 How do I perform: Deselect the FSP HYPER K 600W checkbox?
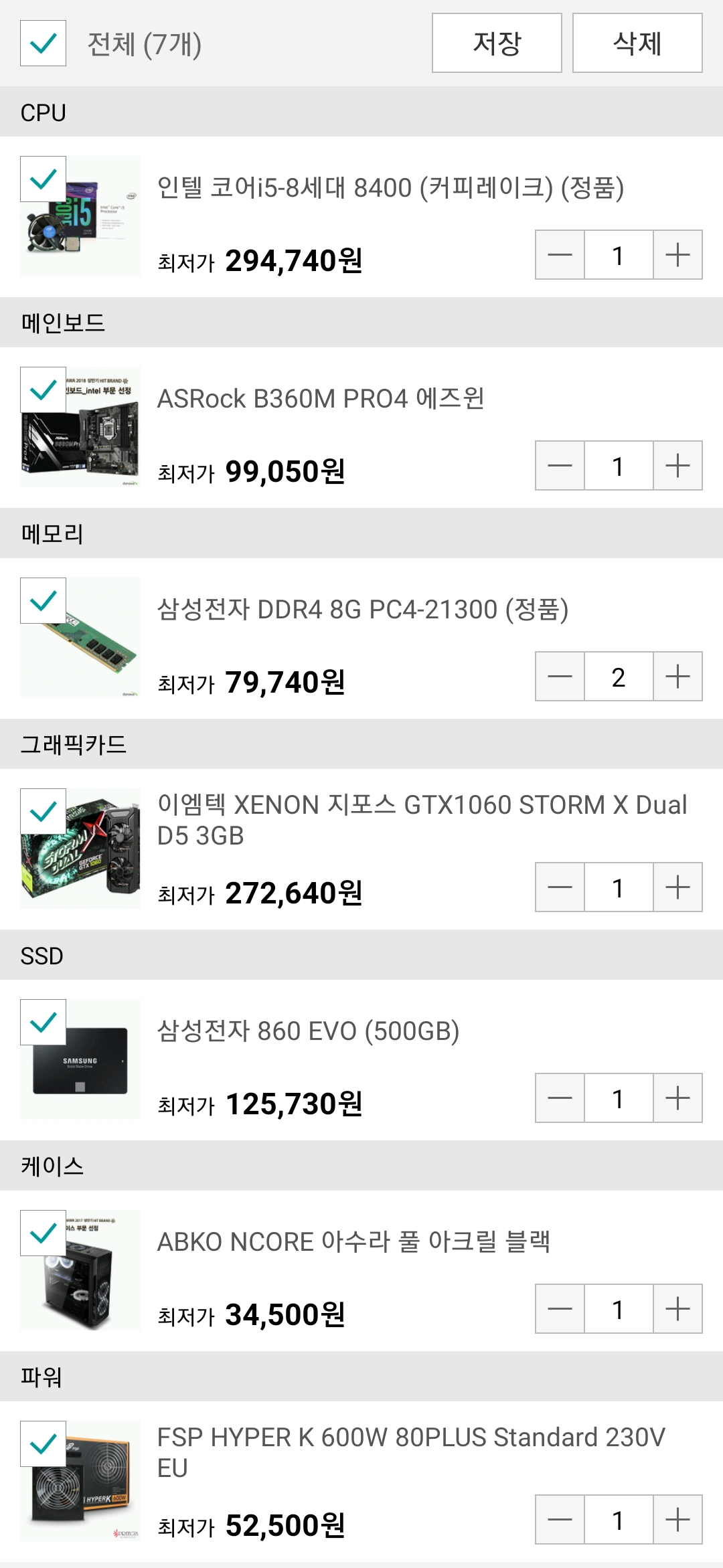pyautogui.click(x=44, y=1444)
